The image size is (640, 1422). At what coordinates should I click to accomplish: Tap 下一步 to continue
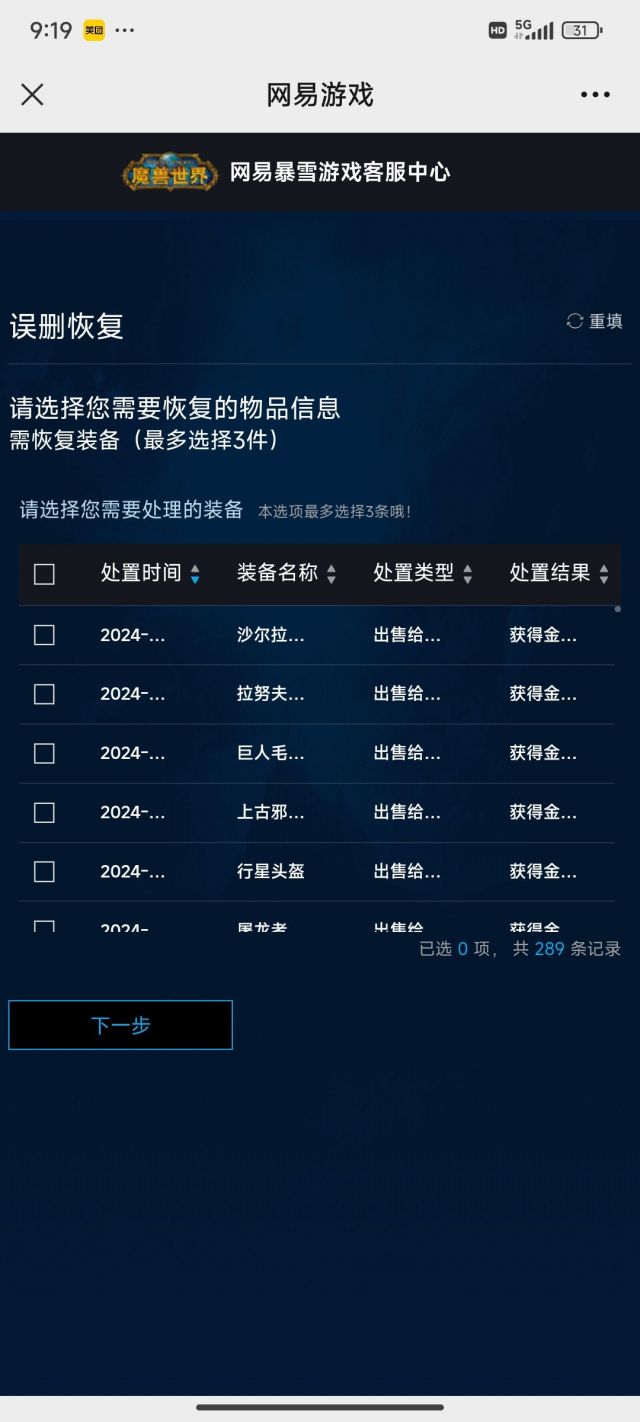click(x=120, y=1025)
